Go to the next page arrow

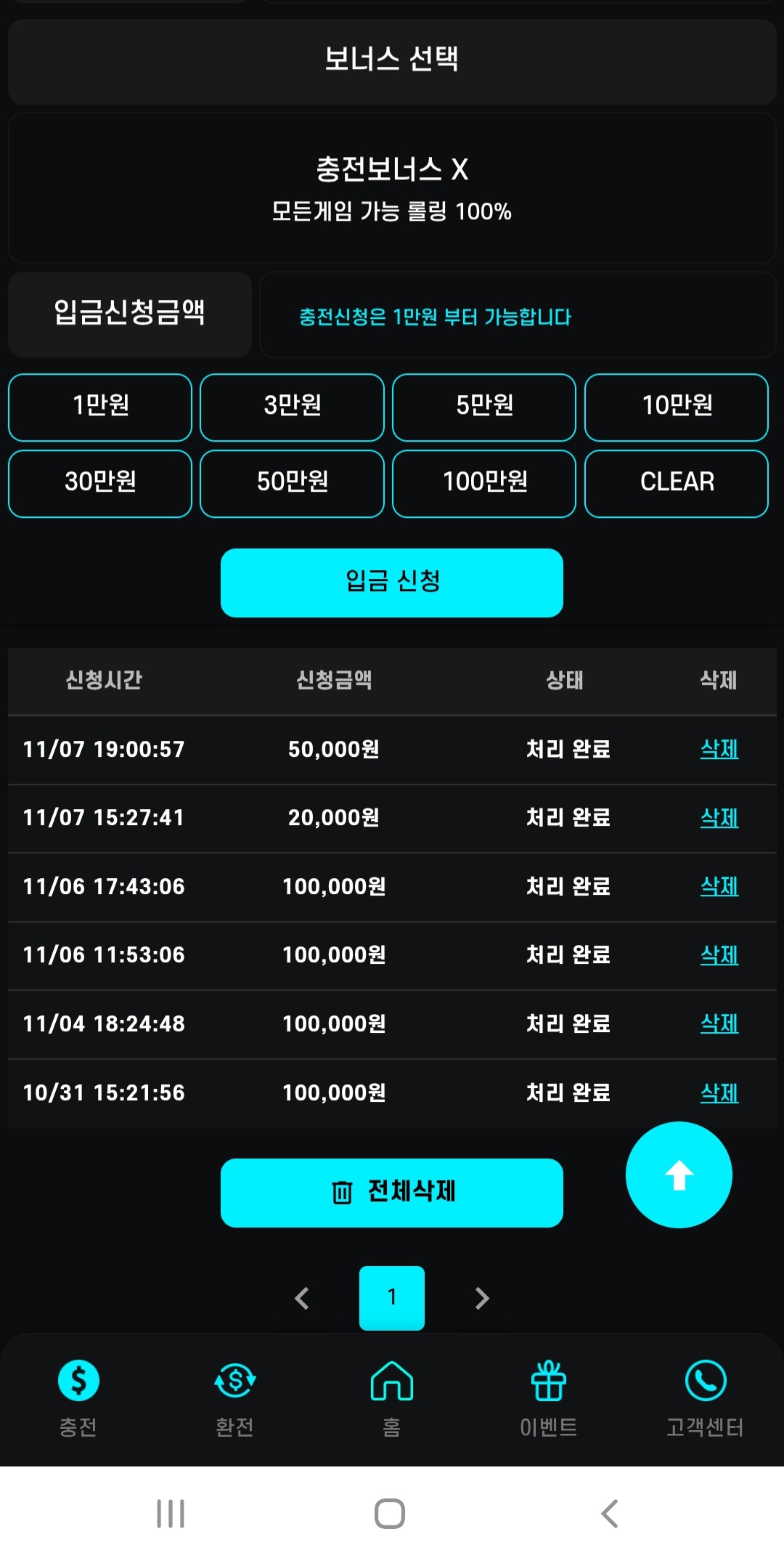point(481,1298)
